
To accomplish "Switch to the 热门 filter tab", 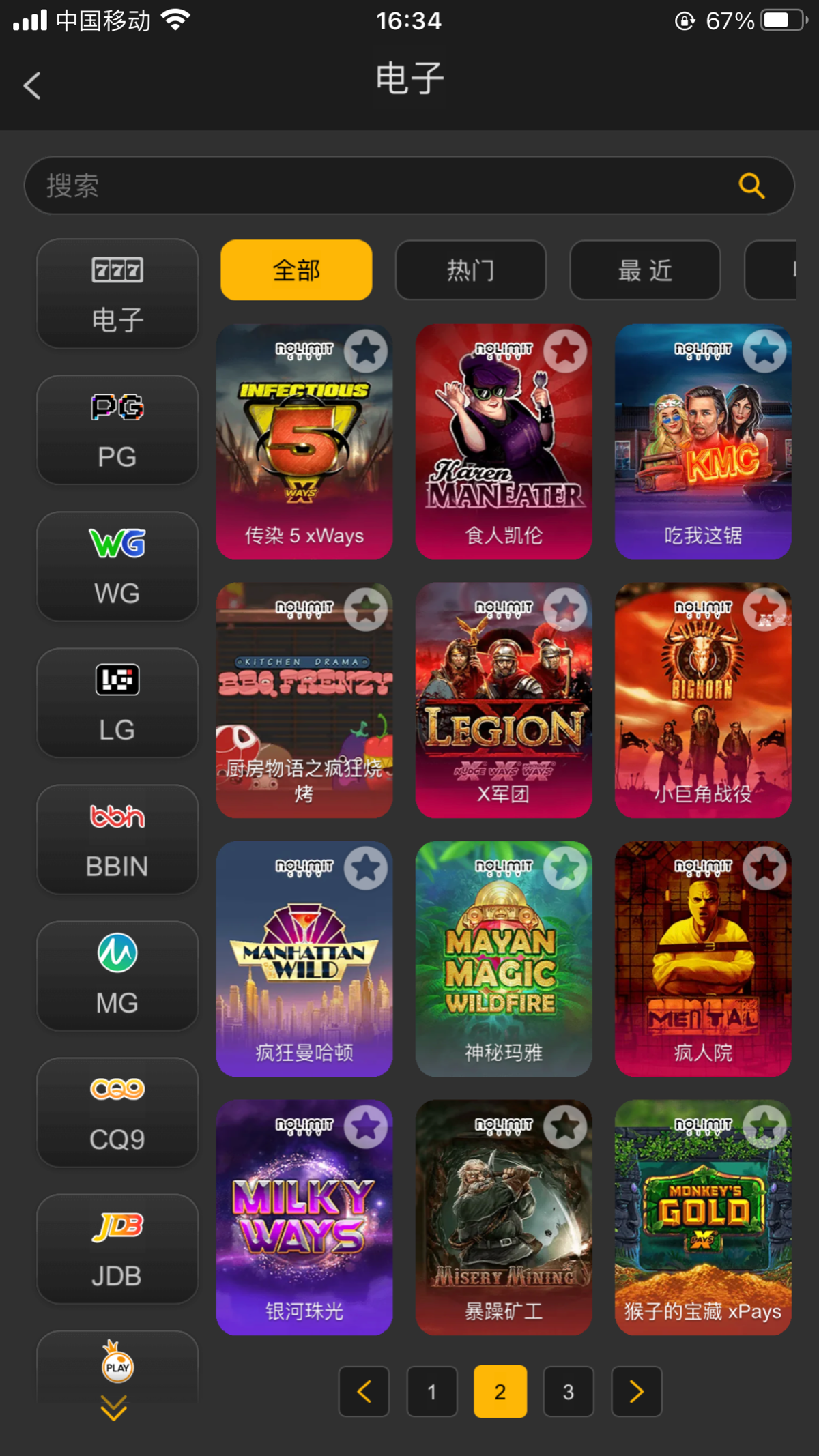I will pyautogui.click(x=470, y=270).
